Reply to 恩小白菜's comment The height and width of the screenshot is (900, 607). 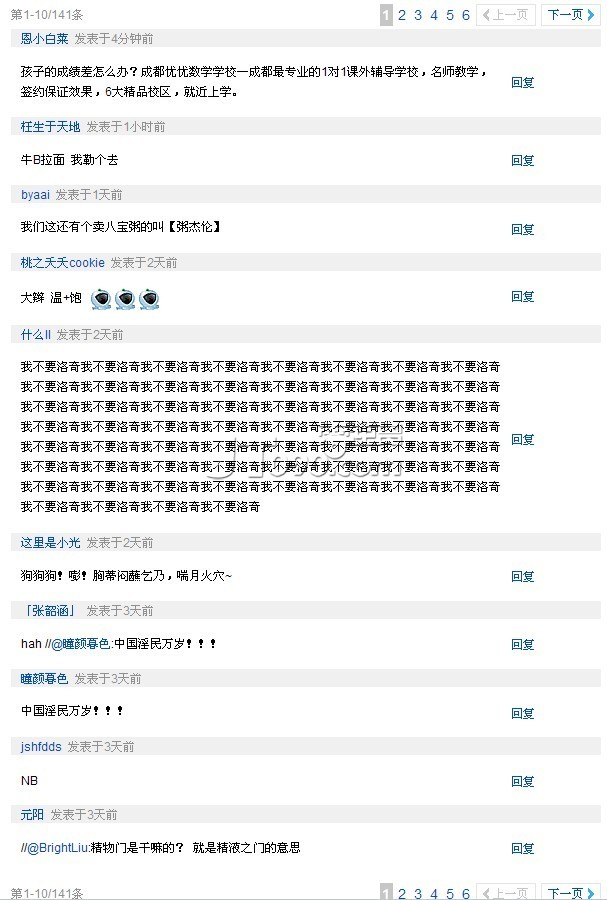point(522,83)
